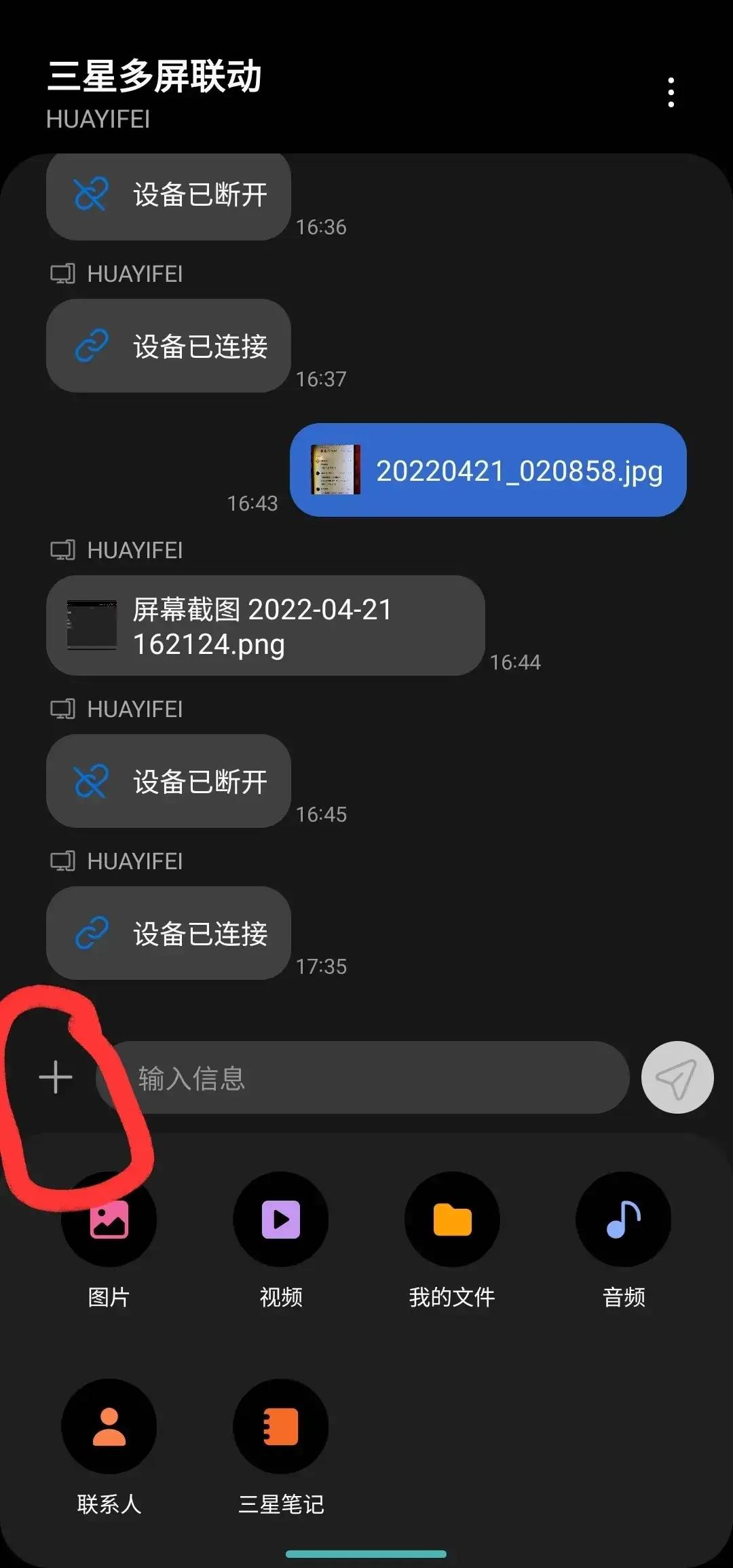
Task: Select the 音频 audio attachment icon
Action: [623, 1220]
